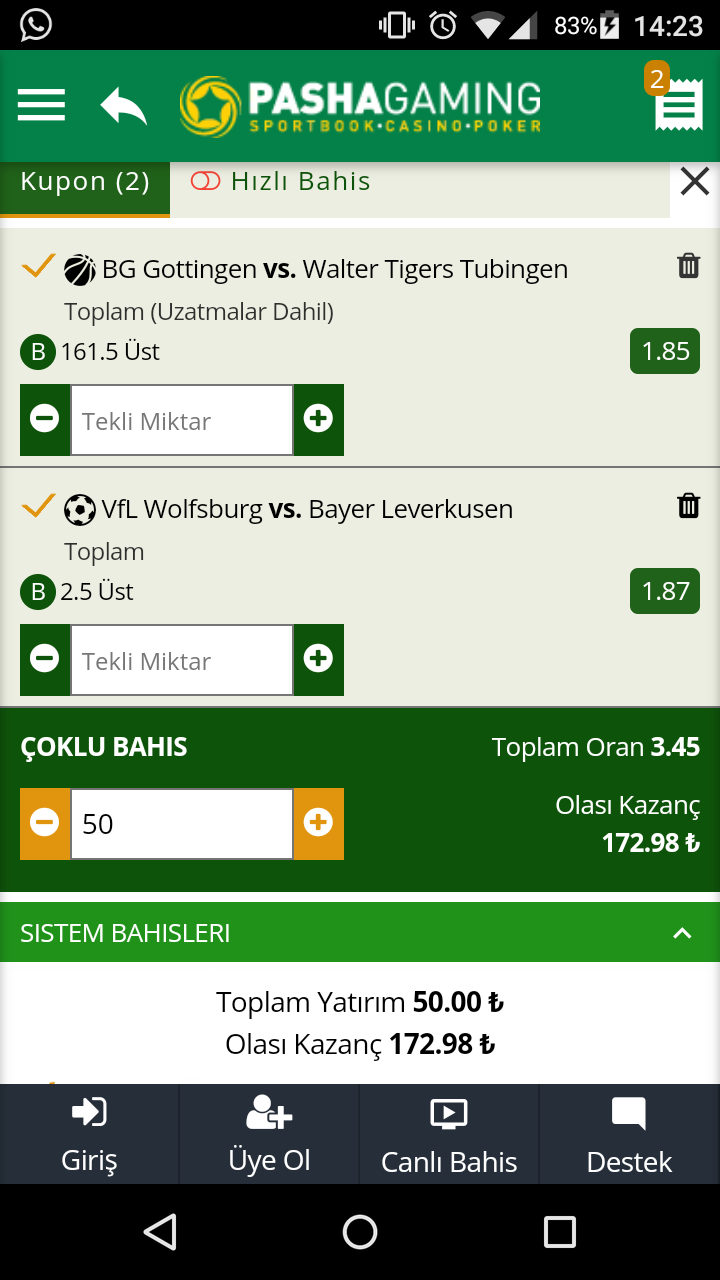Viewport: 720px width, 1280px height.
Task: Decrease the single stake for VfL Wolfsburg
Action: coord(45,659)
